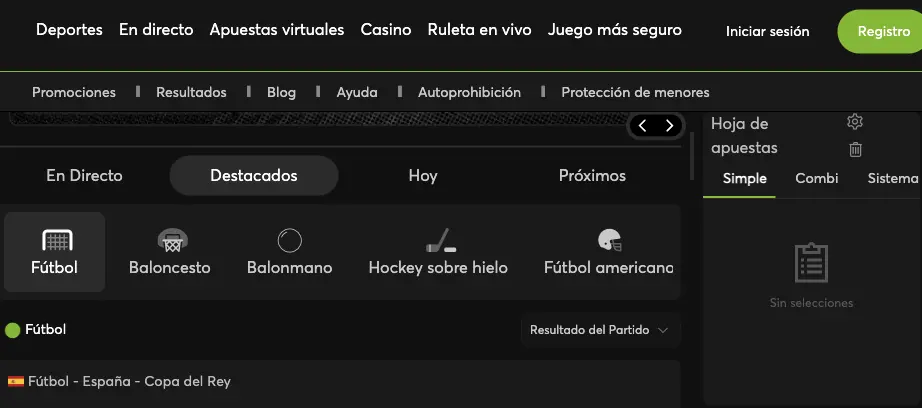Image resolution: width=922 pixels, height=408 pixels.
Task: Switch to Combi bet tab
Action: point(817,179)
